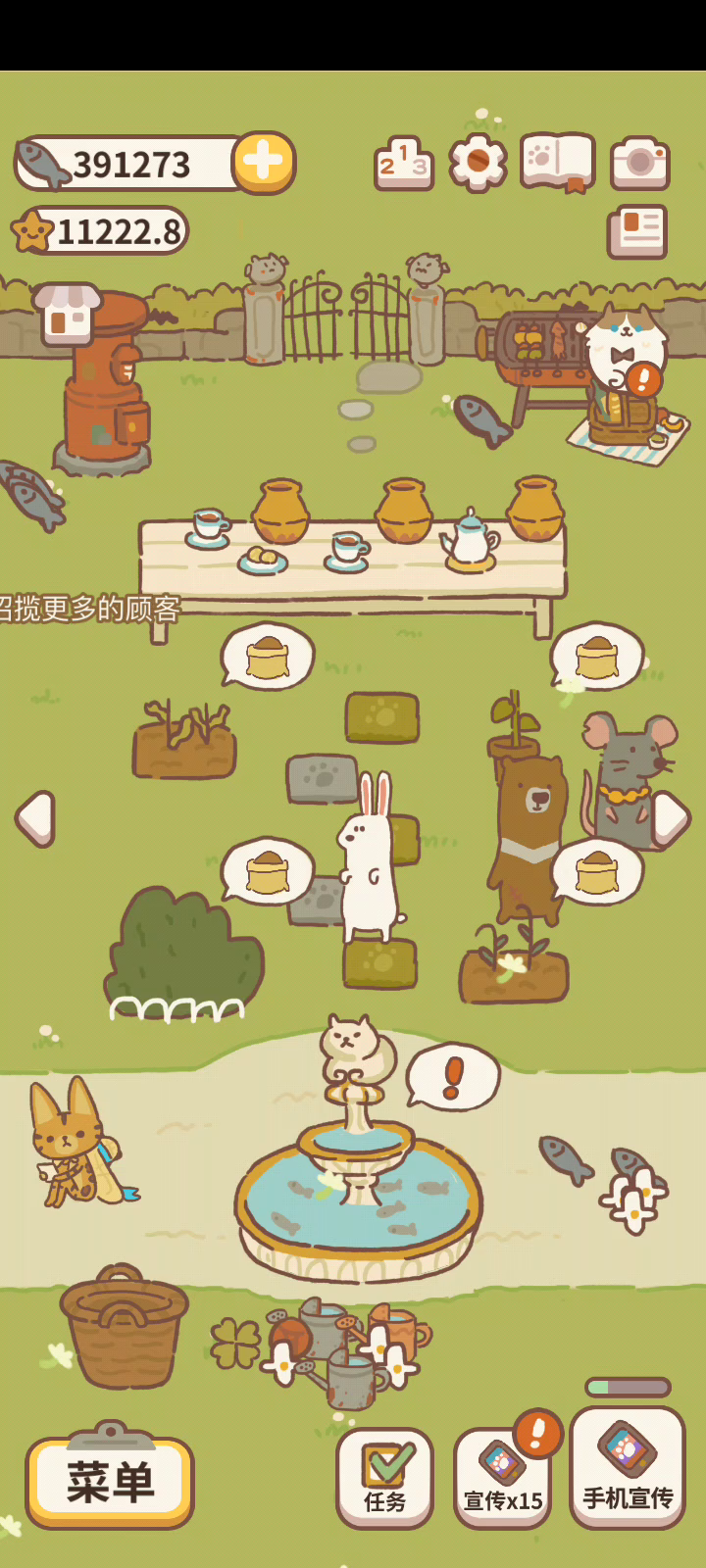Tap the fountain exclamation speech bubble
Image resolution: width=706 pixels, height=1568 pixels.
(x=453, y=1077)
